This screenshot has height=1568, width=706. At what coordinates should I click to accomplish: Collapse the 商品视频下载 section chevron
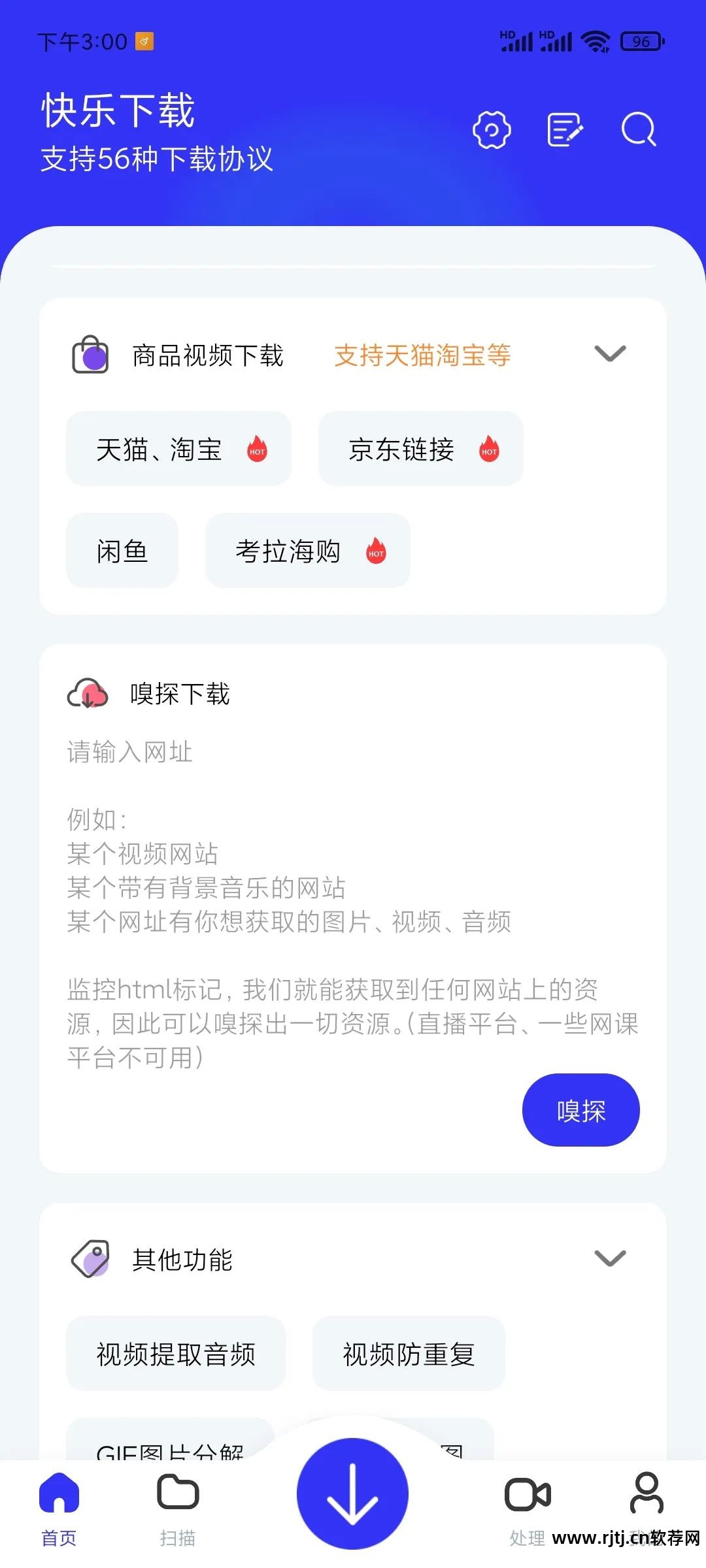coord(609,353)
